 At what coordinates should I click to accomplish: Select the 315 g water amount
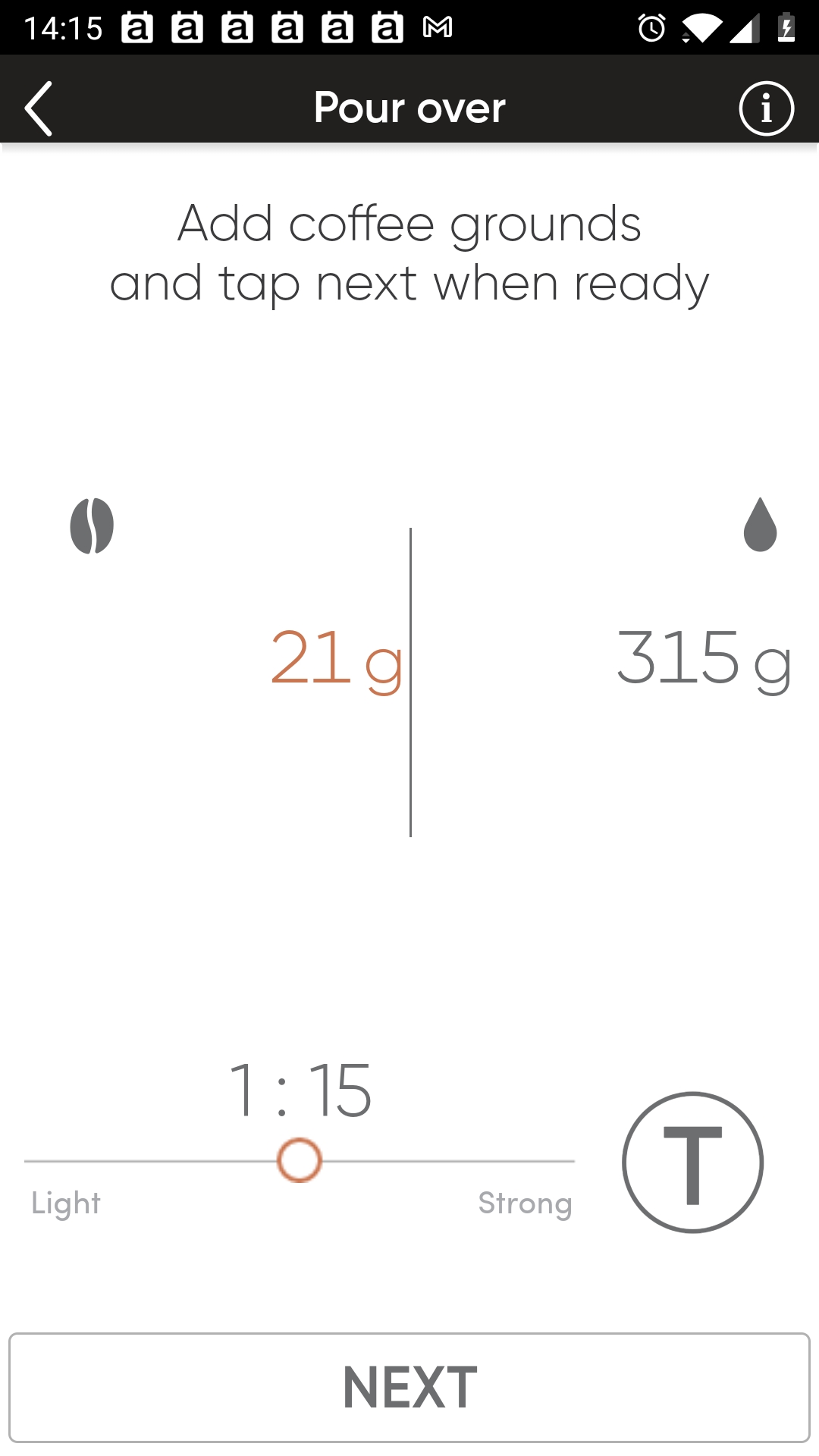(704, 658)
